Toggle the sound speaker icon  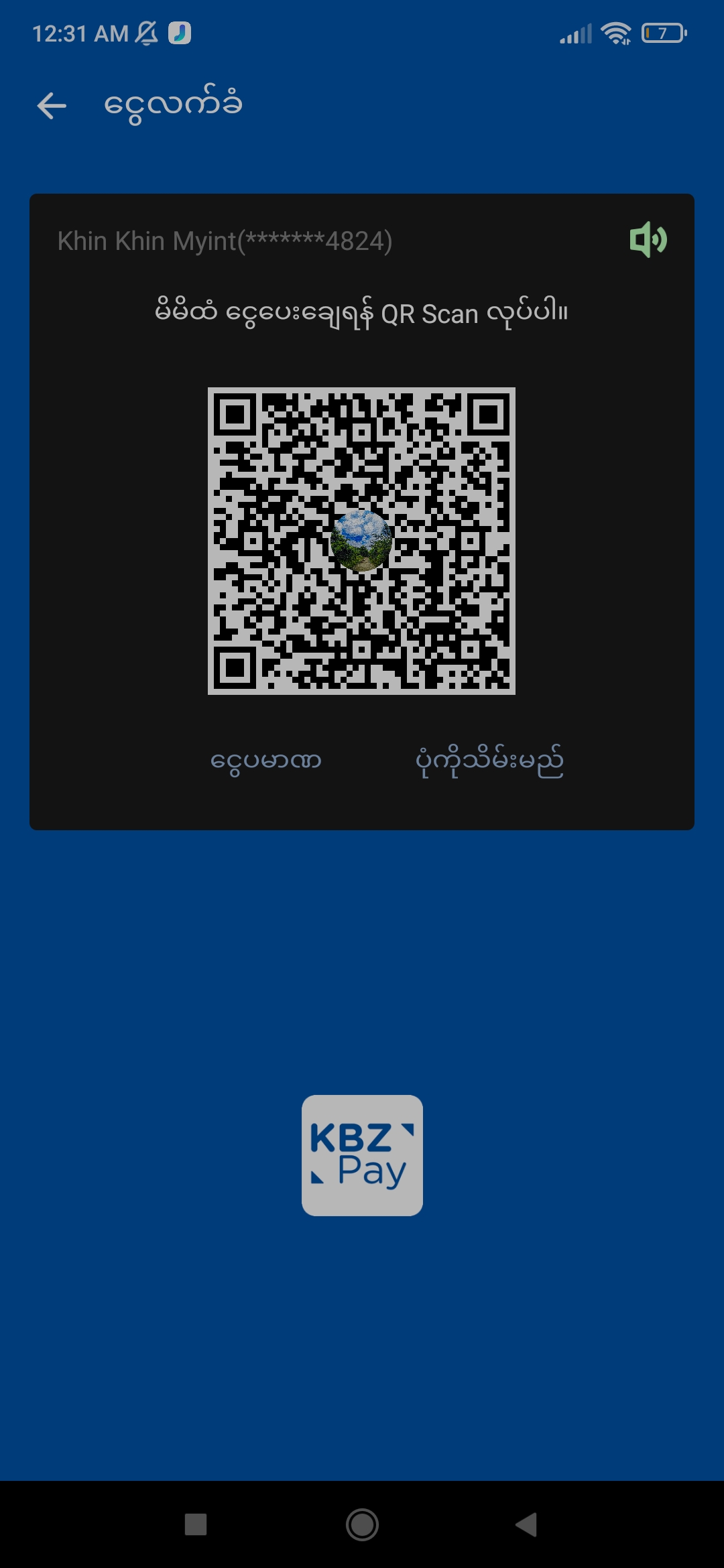pos(648,240)
